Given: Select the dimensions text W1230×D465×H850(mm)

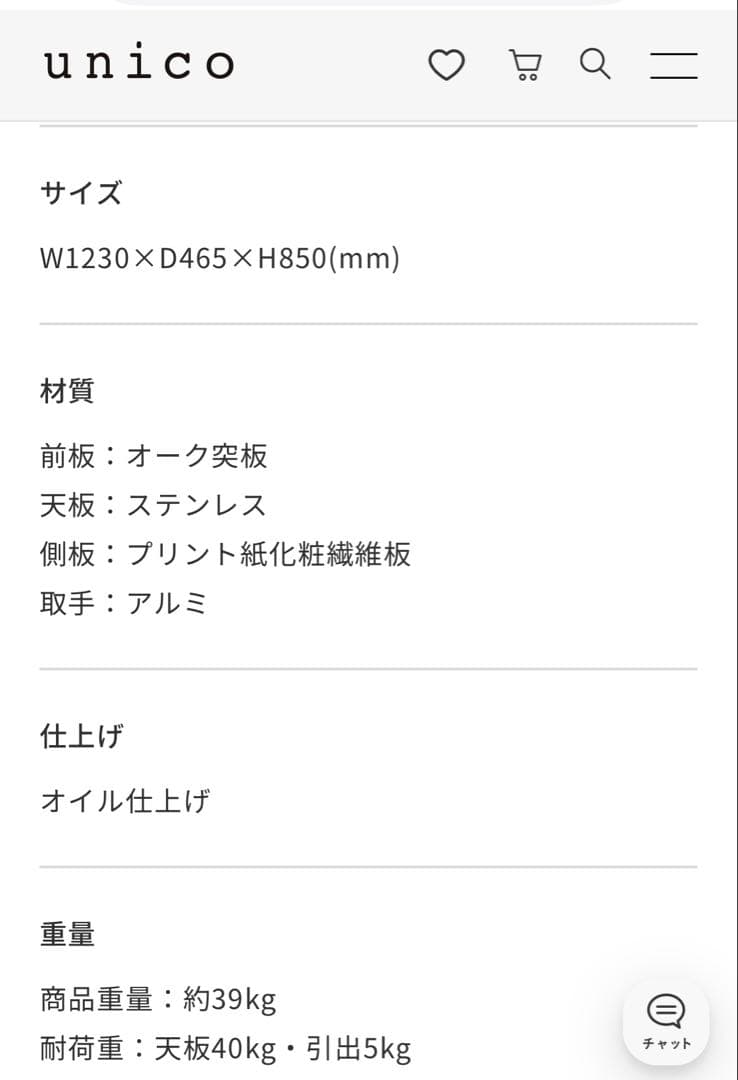Looking at the screenshot, I should [218, 257].
